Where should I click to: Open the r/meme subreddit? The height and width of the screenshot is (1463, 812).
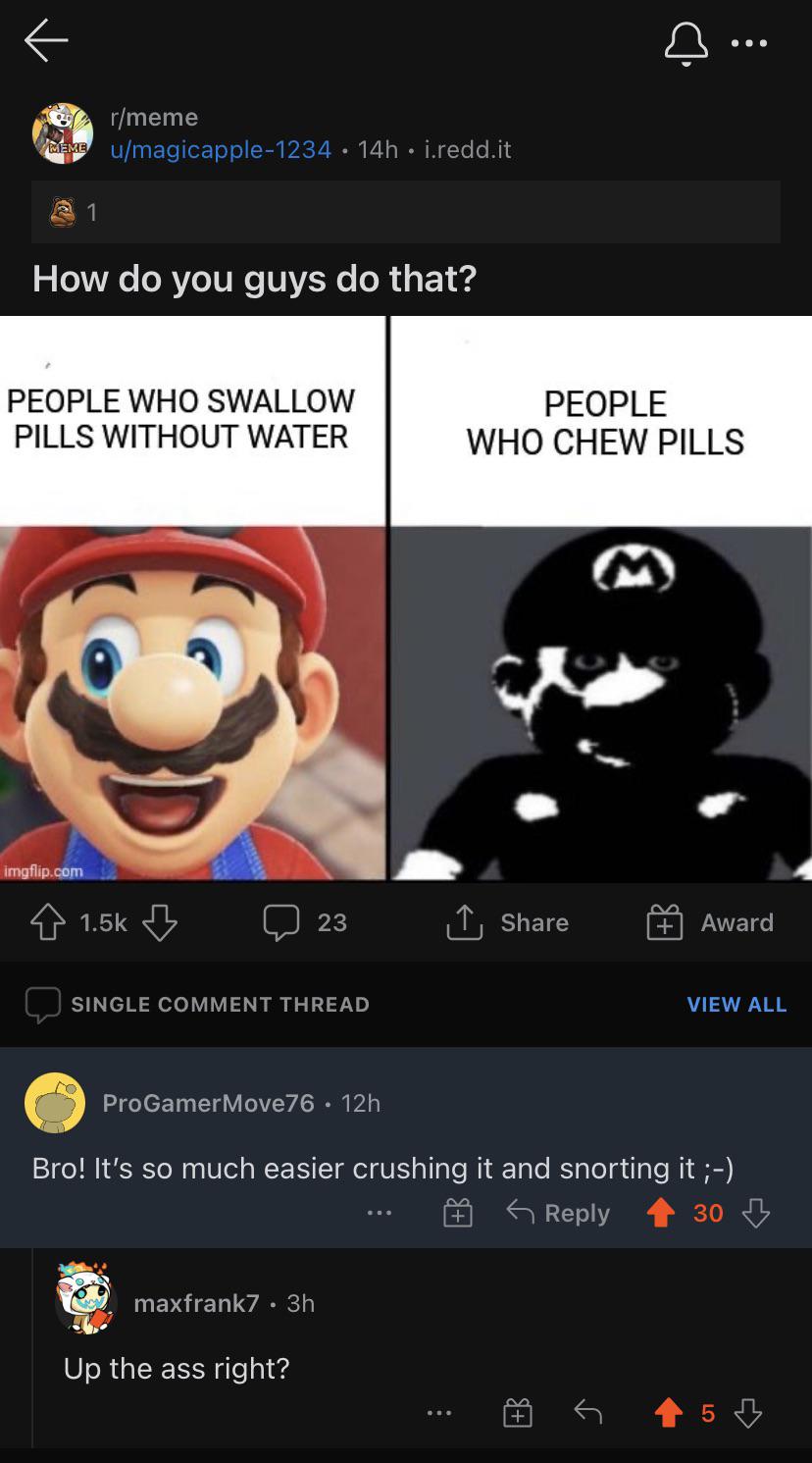(154, 117)
